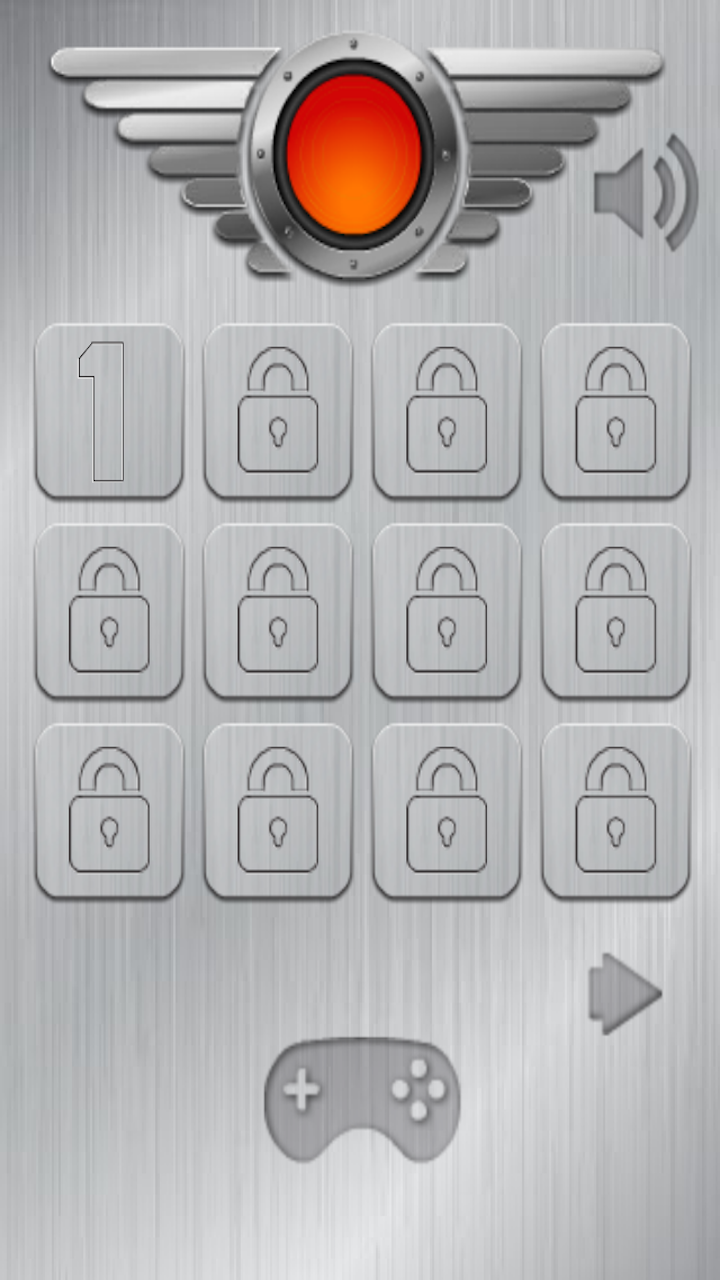
Task: Open the gamepad icon
Action: pos(362,1099)
